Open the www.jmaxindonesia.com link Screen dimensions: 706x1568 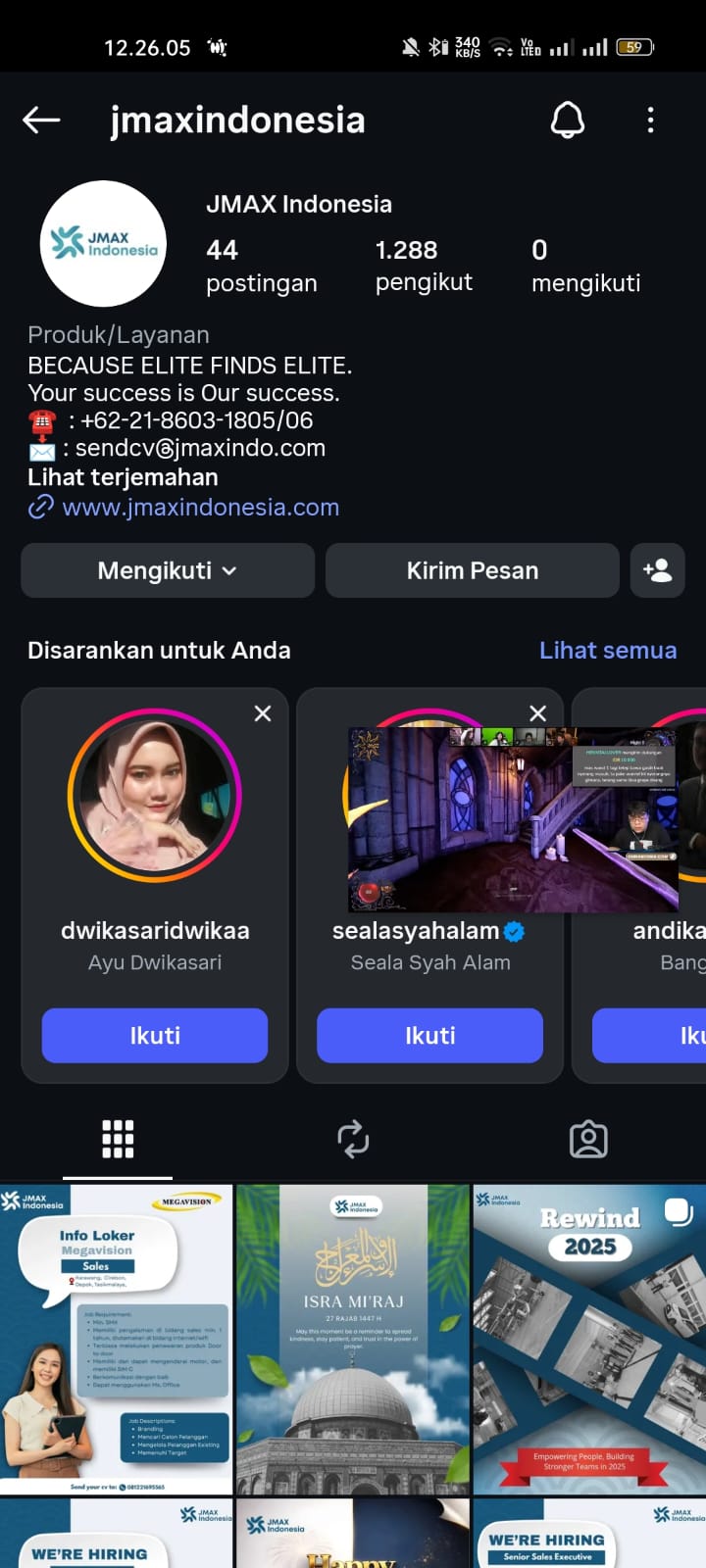(200, 507)
